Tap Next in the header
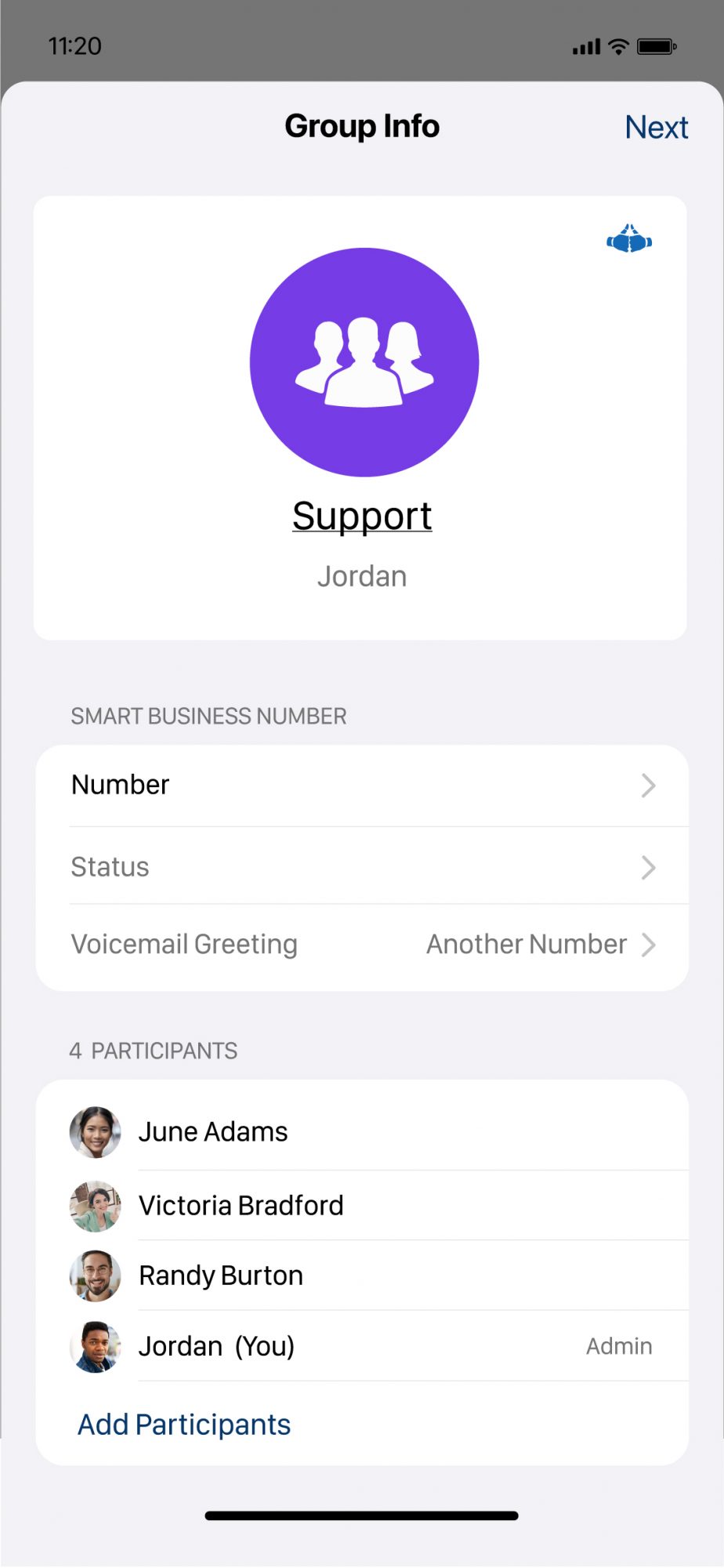 [656, 127]
